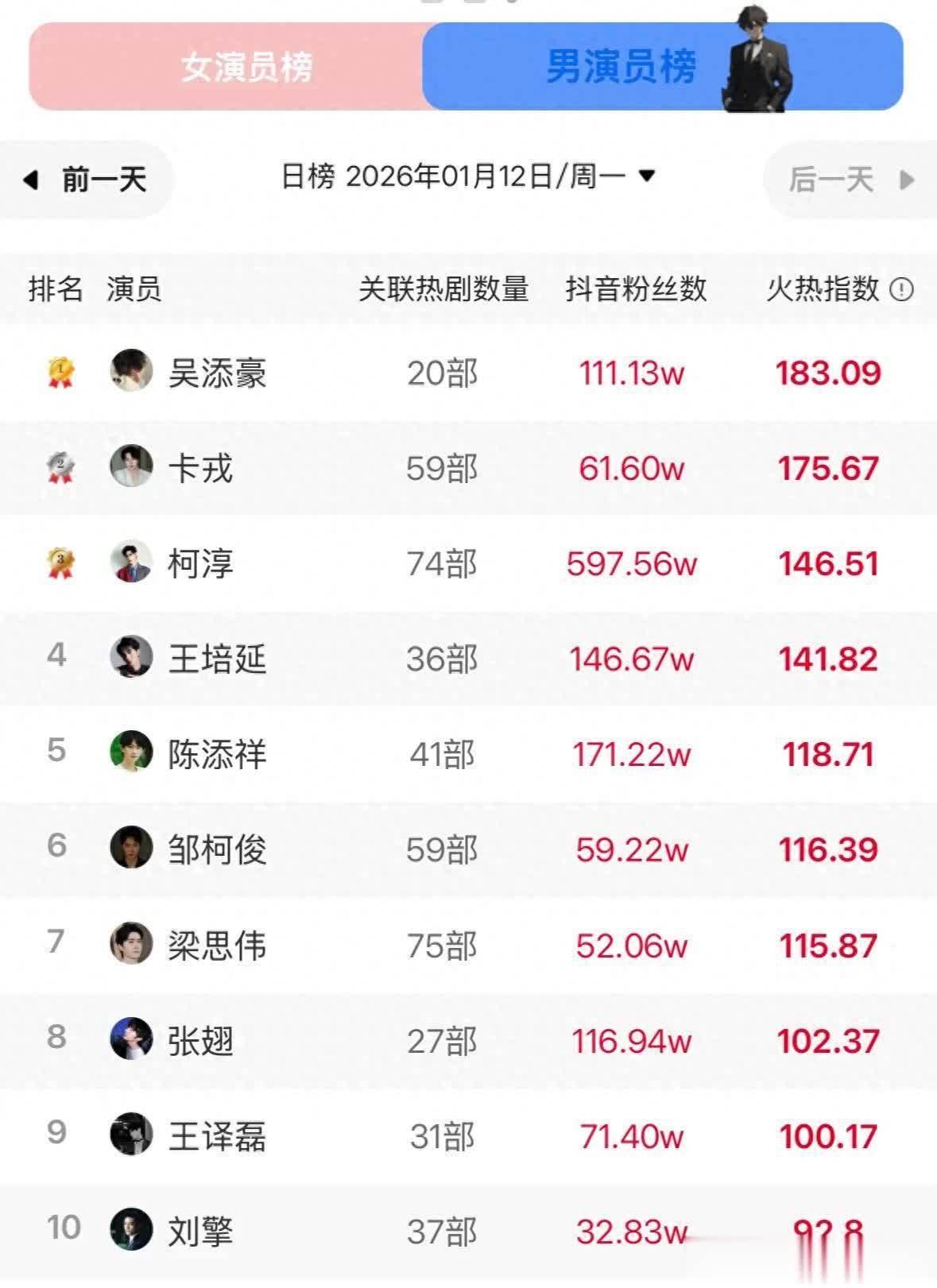The height and width of the screenshot is (1288, 937).
Task: Open 邹柯俊's entry
Action: click(217, 849)
